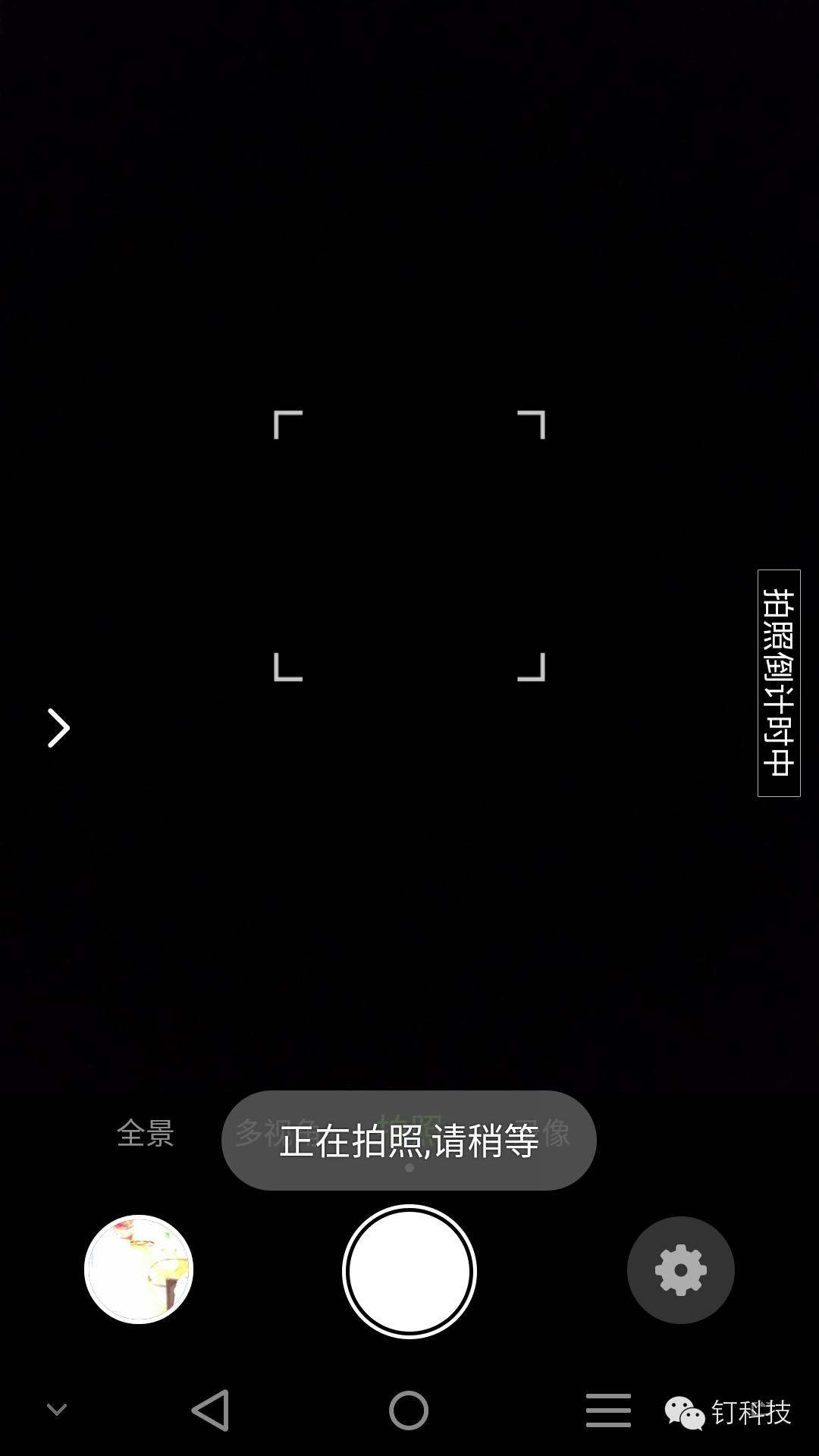Hide navigation bar with down chevron
Screen dimensions: 819x1456
click(x=57, y=1410)
